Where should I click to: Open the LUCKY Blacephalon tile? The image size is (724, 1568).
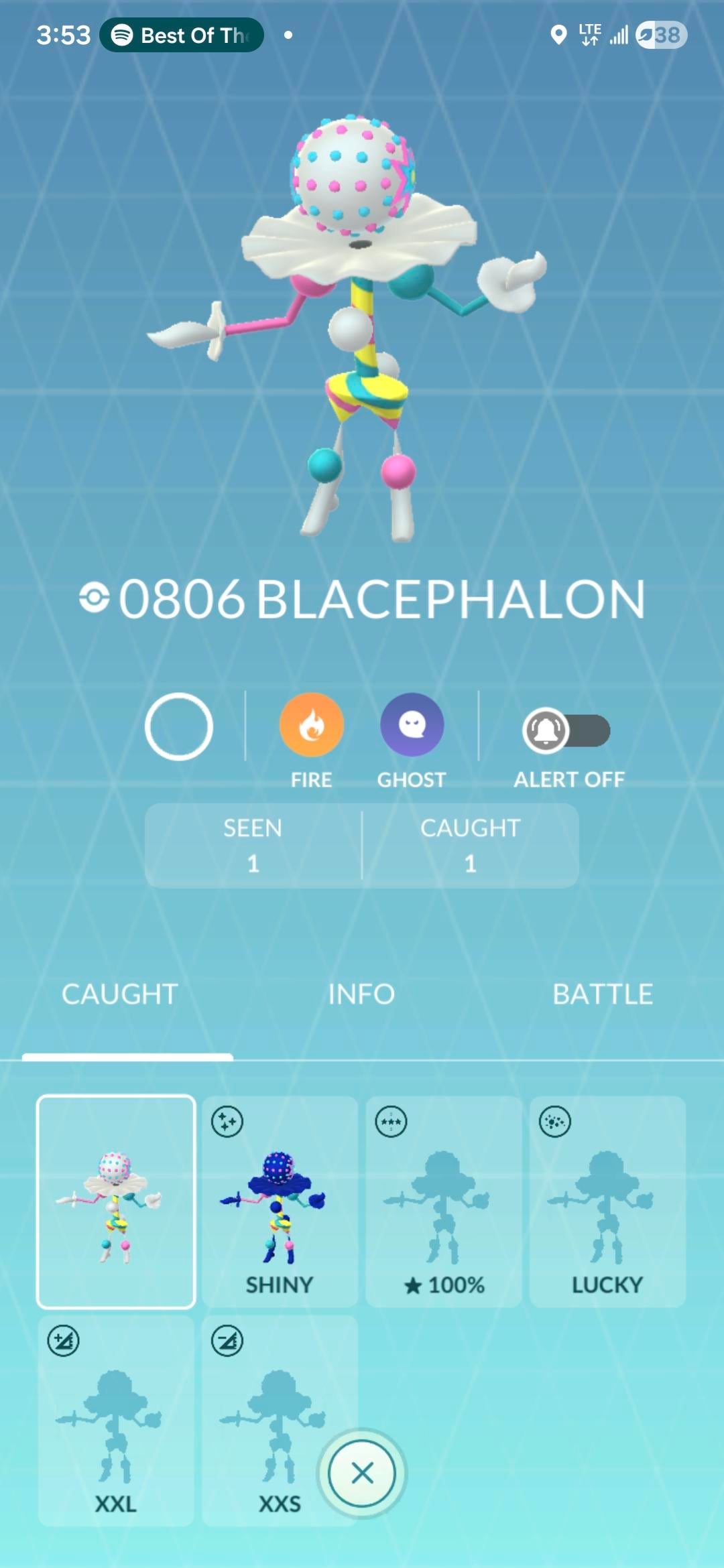point(607,1201)
